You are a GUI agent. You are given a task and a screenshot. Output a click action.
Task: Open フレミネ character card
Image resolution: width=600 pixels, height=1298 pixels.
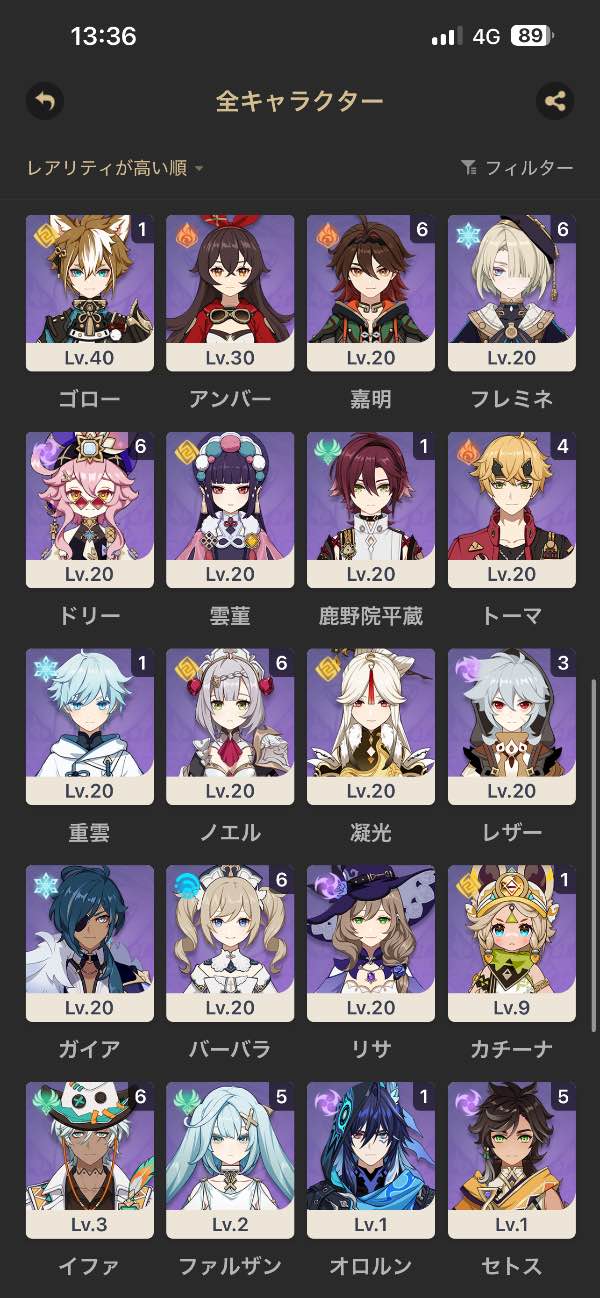[512, 292]
